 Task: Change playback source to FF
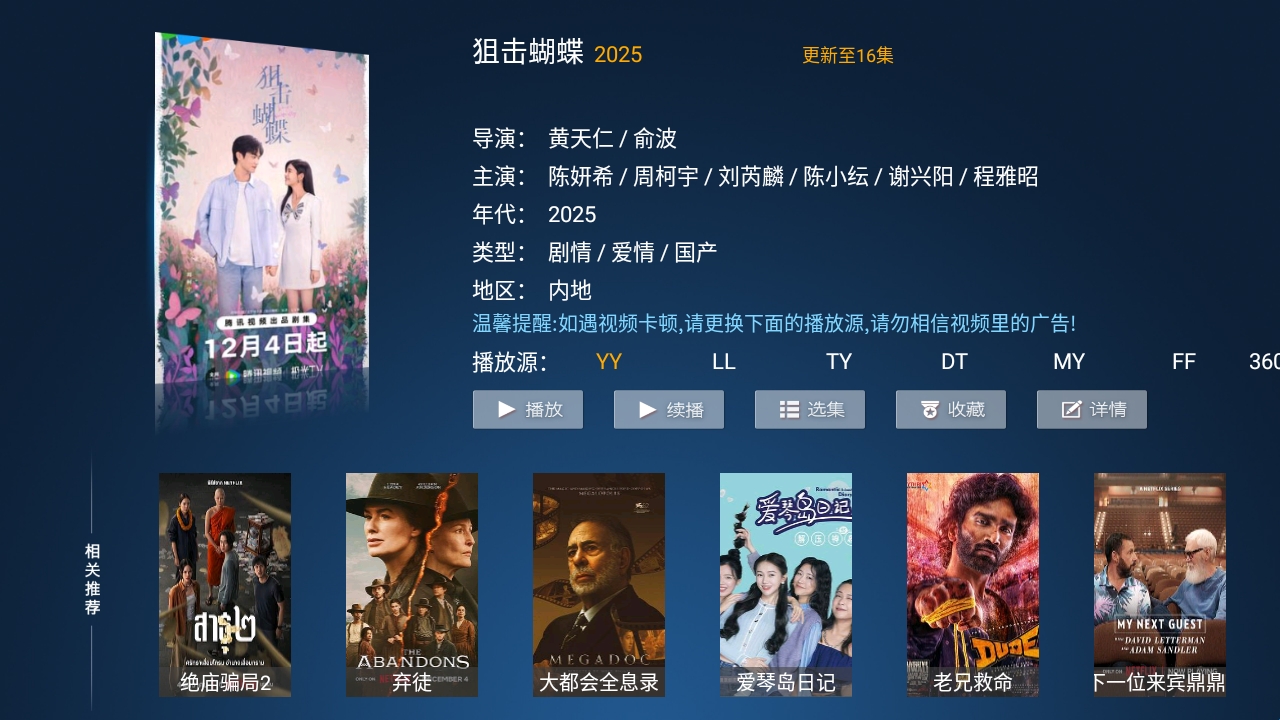1184,362
